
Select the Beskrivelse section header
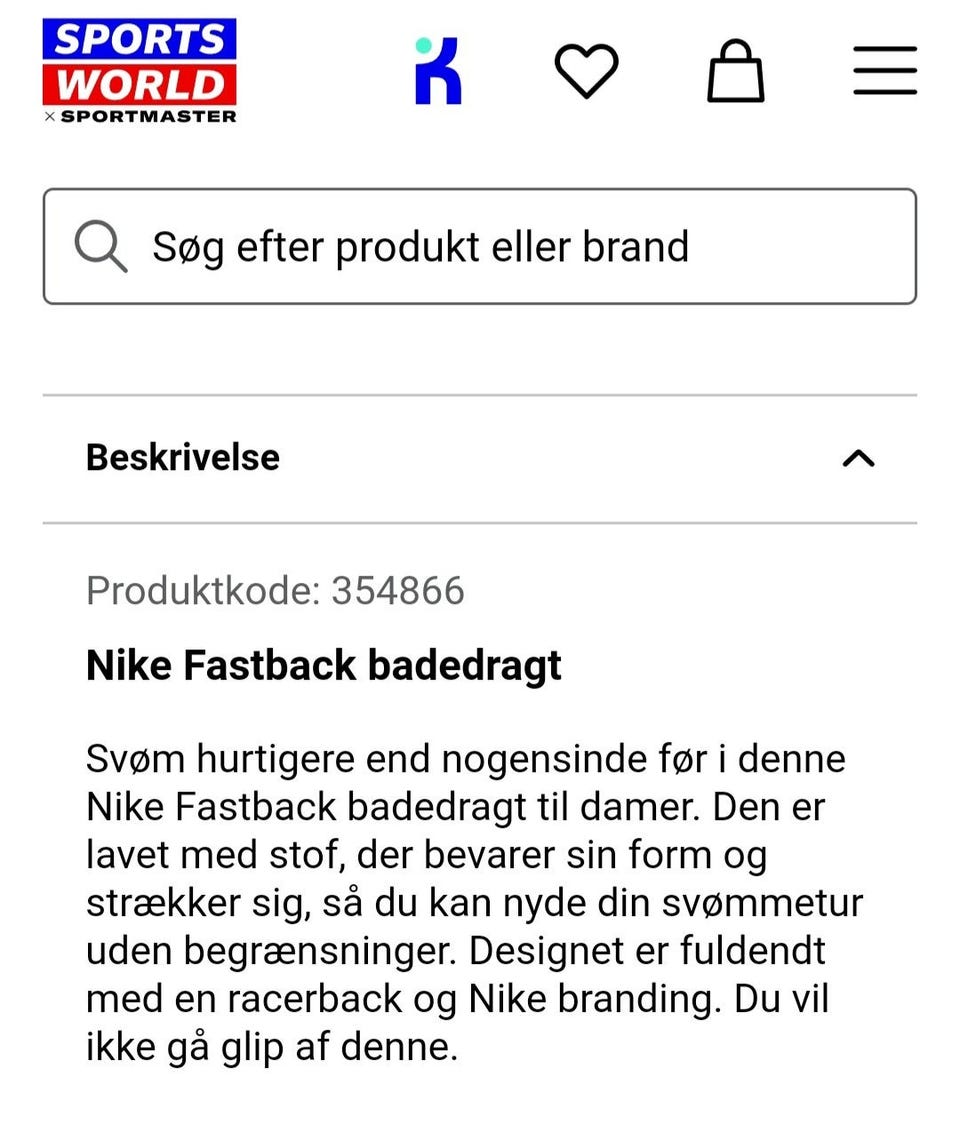(x=182, y=457)
